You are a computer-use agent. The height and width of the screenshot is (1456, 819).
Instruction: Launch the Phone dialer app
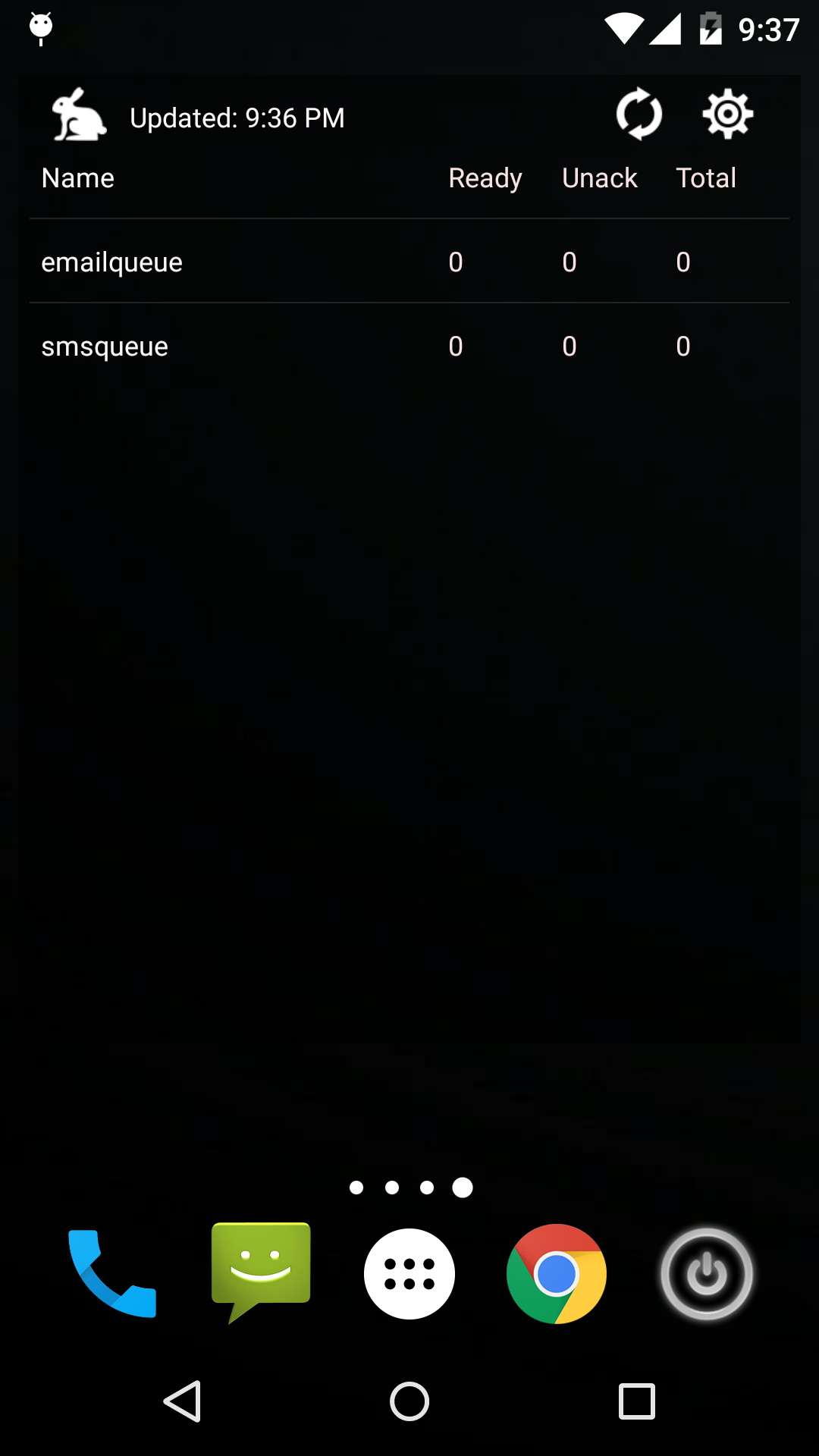click(112, 1273)
